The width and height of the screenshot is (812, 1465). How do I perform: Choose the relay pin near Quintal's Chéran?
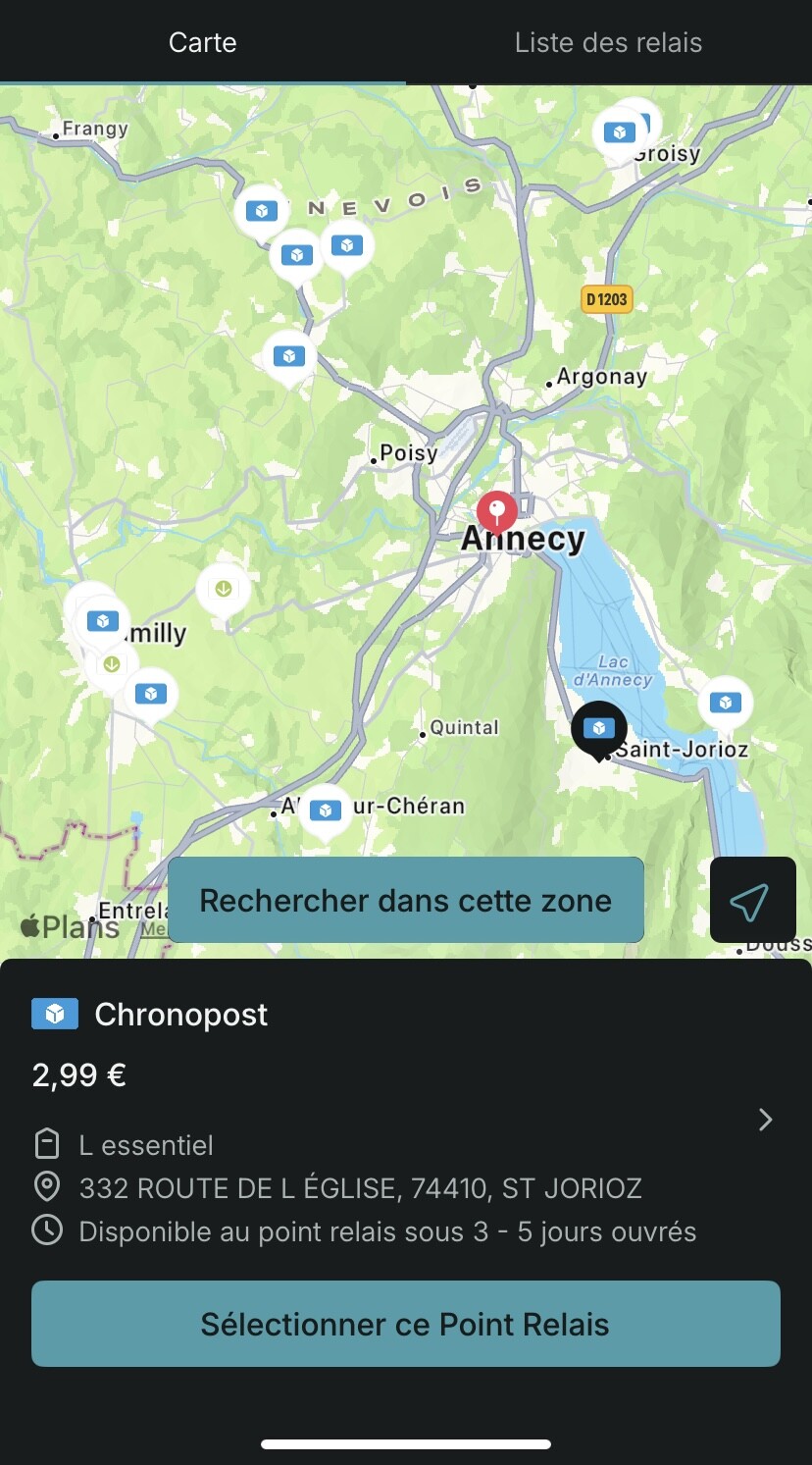(x=325, y=811)
